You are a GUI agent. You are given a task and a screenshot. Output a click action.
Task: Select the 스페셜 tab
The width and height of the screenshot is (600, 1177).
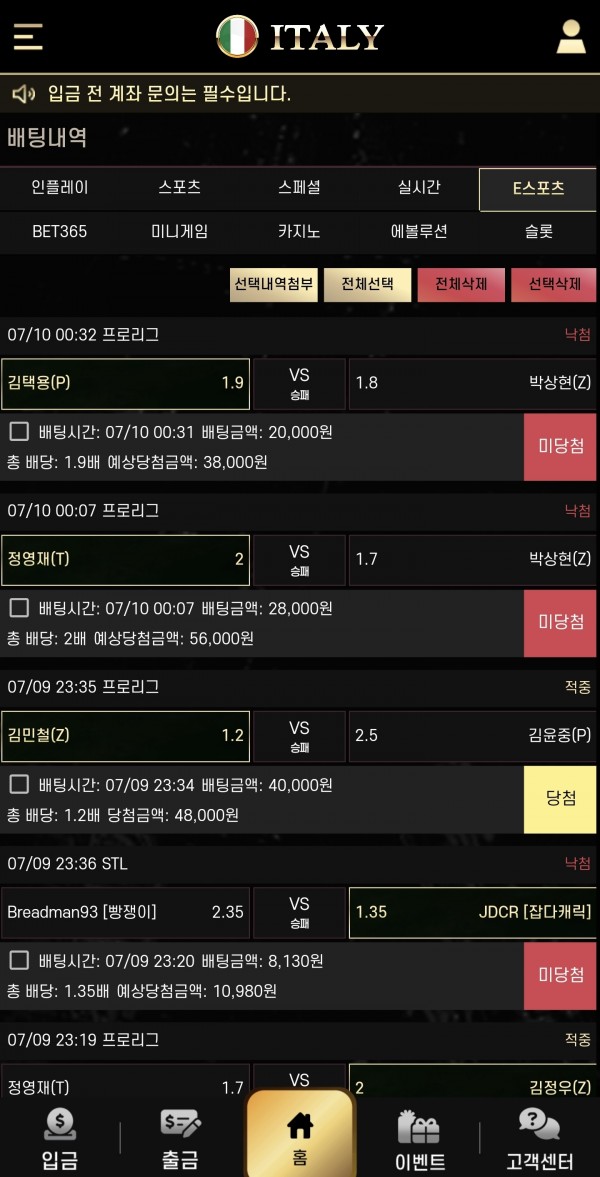tap(299, 188)
